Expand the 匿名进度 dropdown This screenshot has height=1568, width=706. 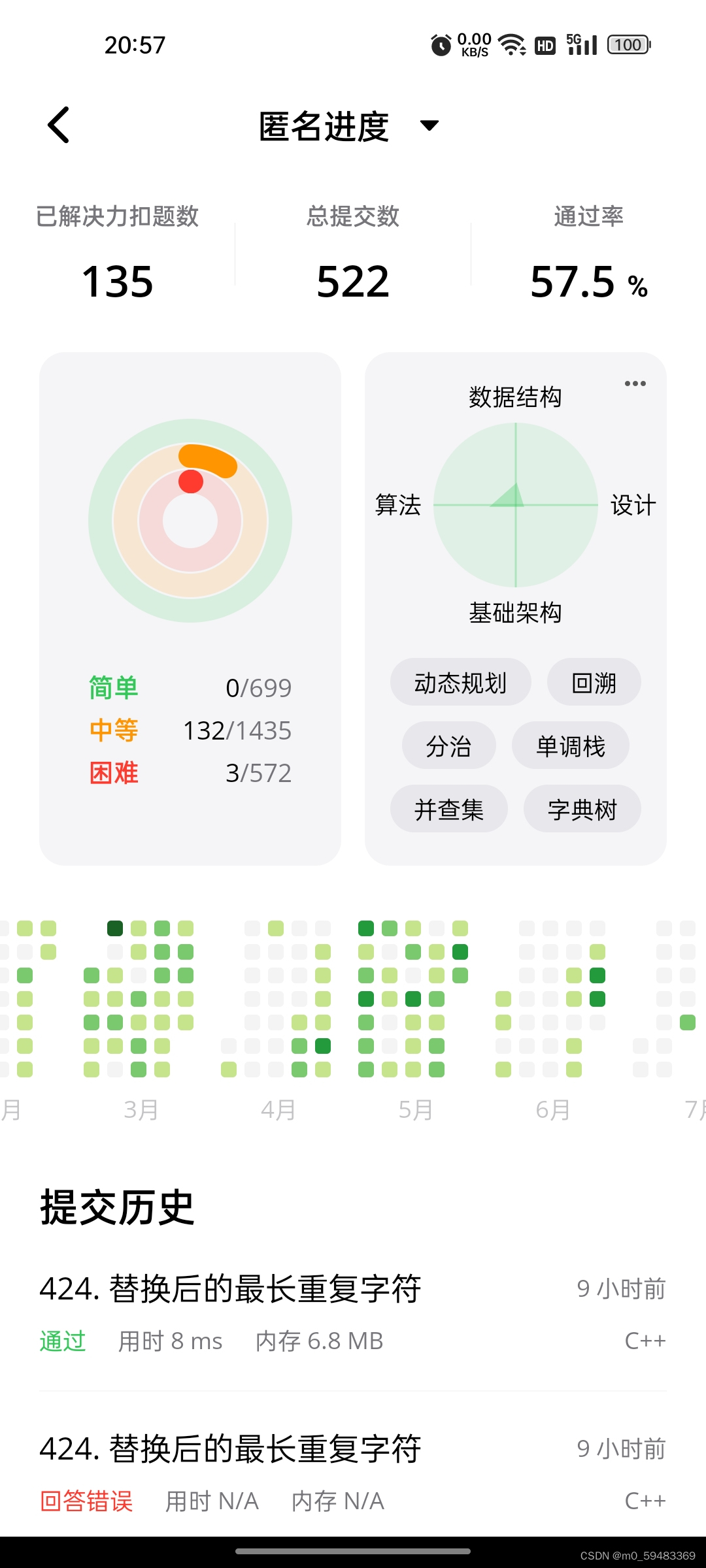349,126
